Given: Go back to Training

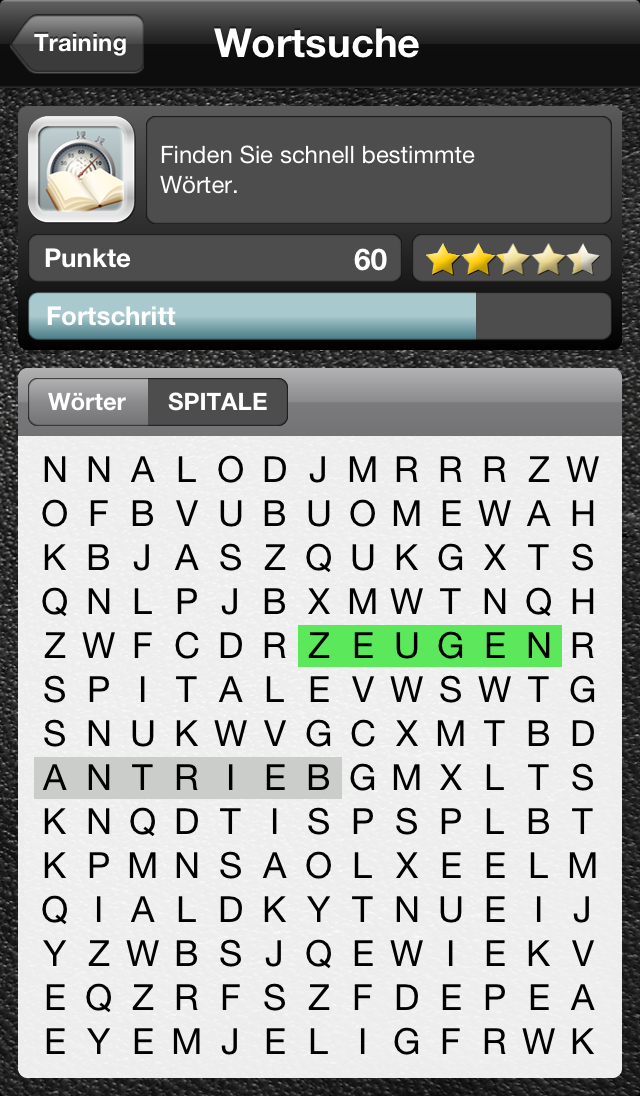Looking at the screenshot, I should (x=78, y=43).
